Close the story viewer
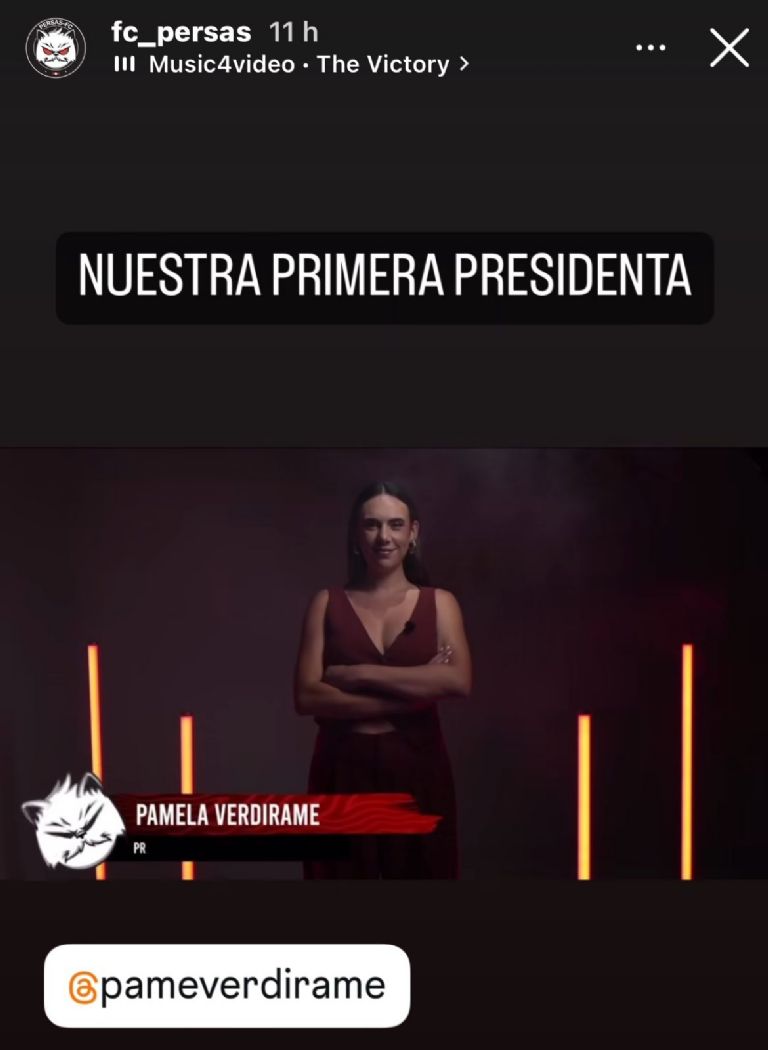The height and width of the screenshot is (1050, 768). click(x=729, y=48)
